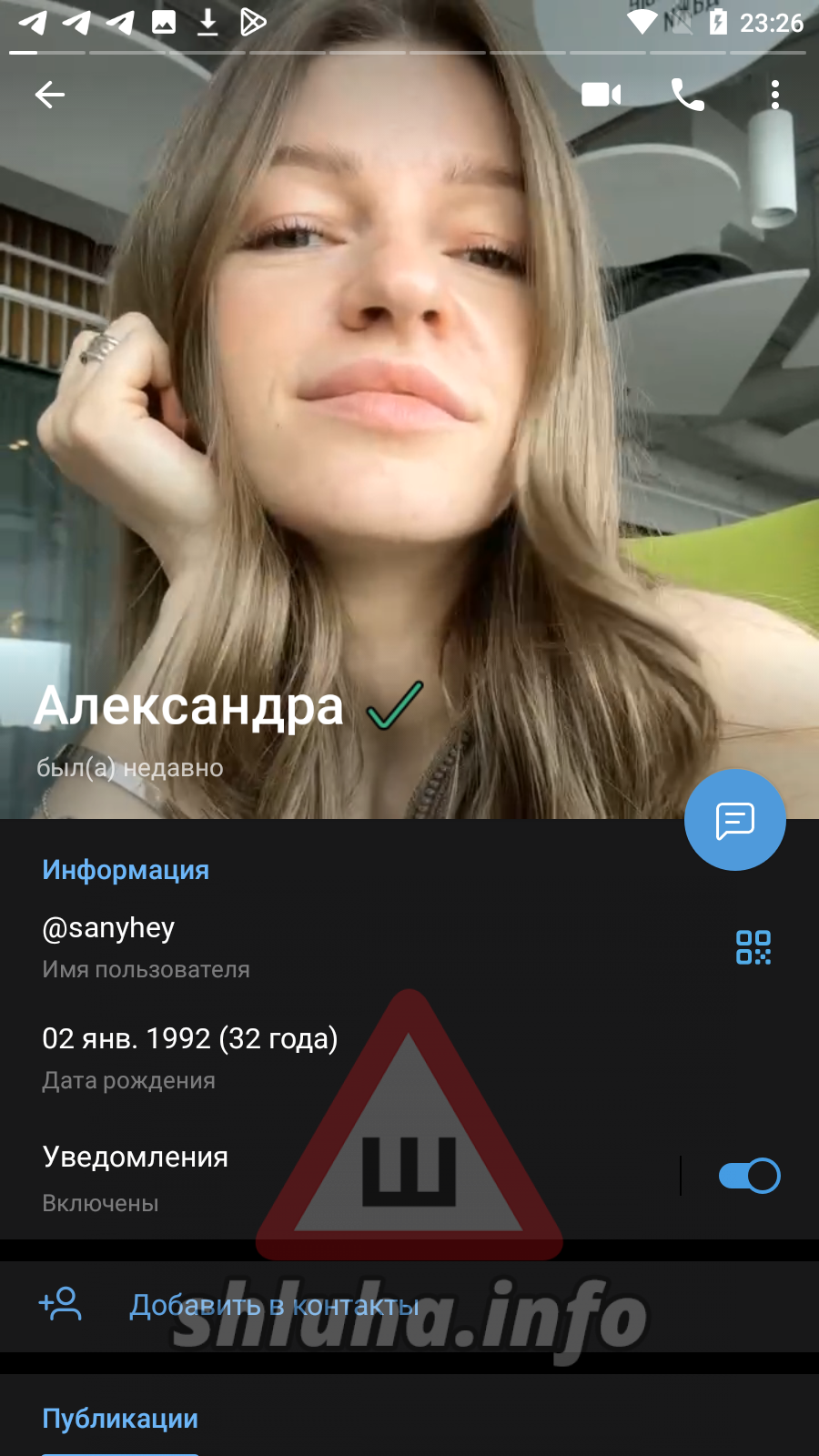Open the overflow menu
819x1456 pixels.
pyautogui.click(x=774, y=95)
